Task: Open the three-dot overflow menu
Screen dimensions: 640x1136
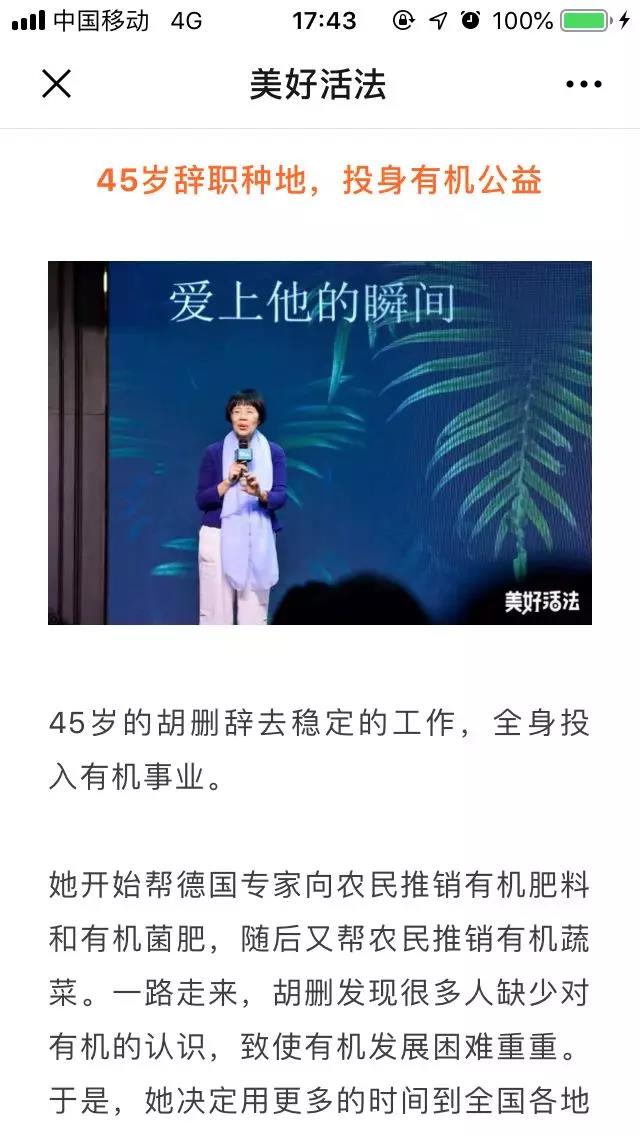Action: coord(583,85)
